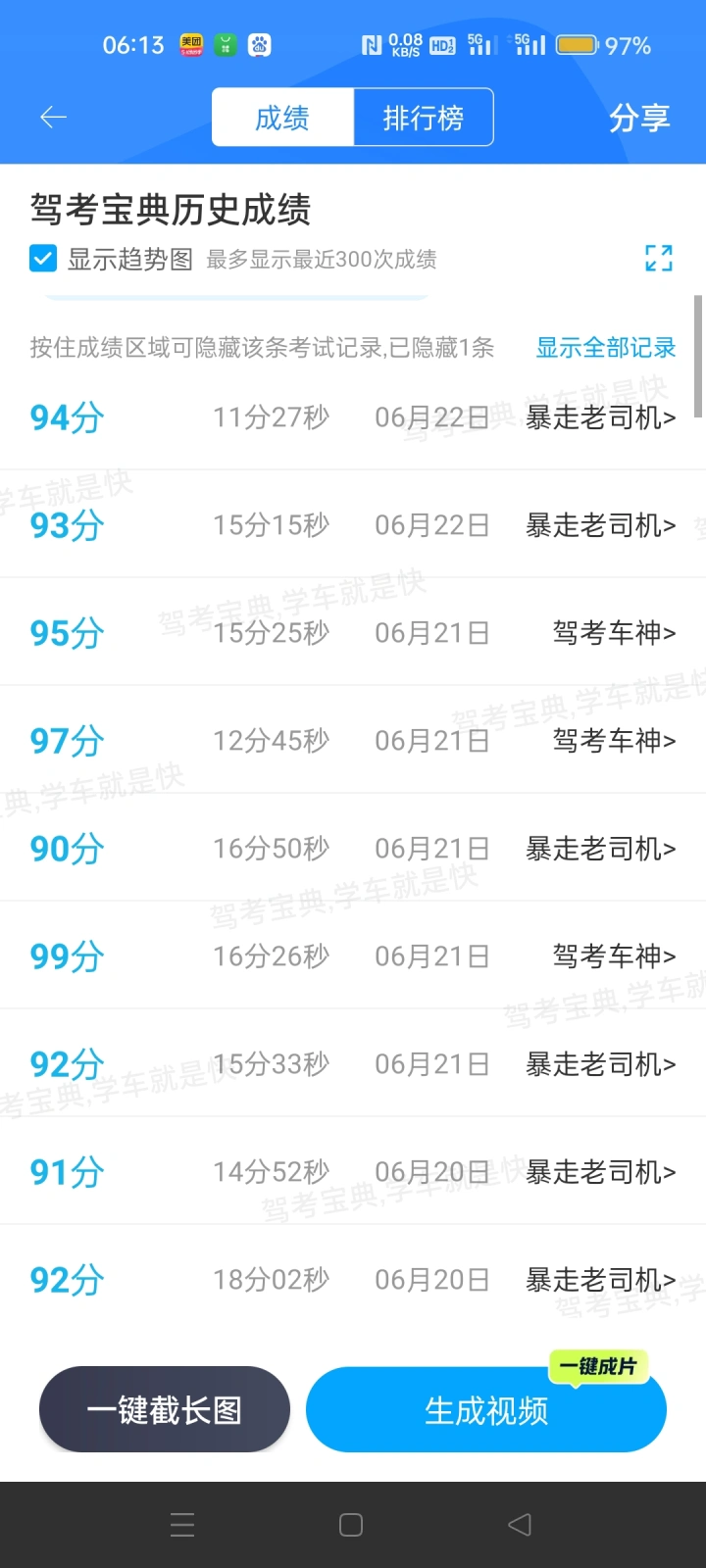The height and width of the screenshot is (1568, 706).
Task: Tap the 显示全部记录 link
Action: (606, 347)
